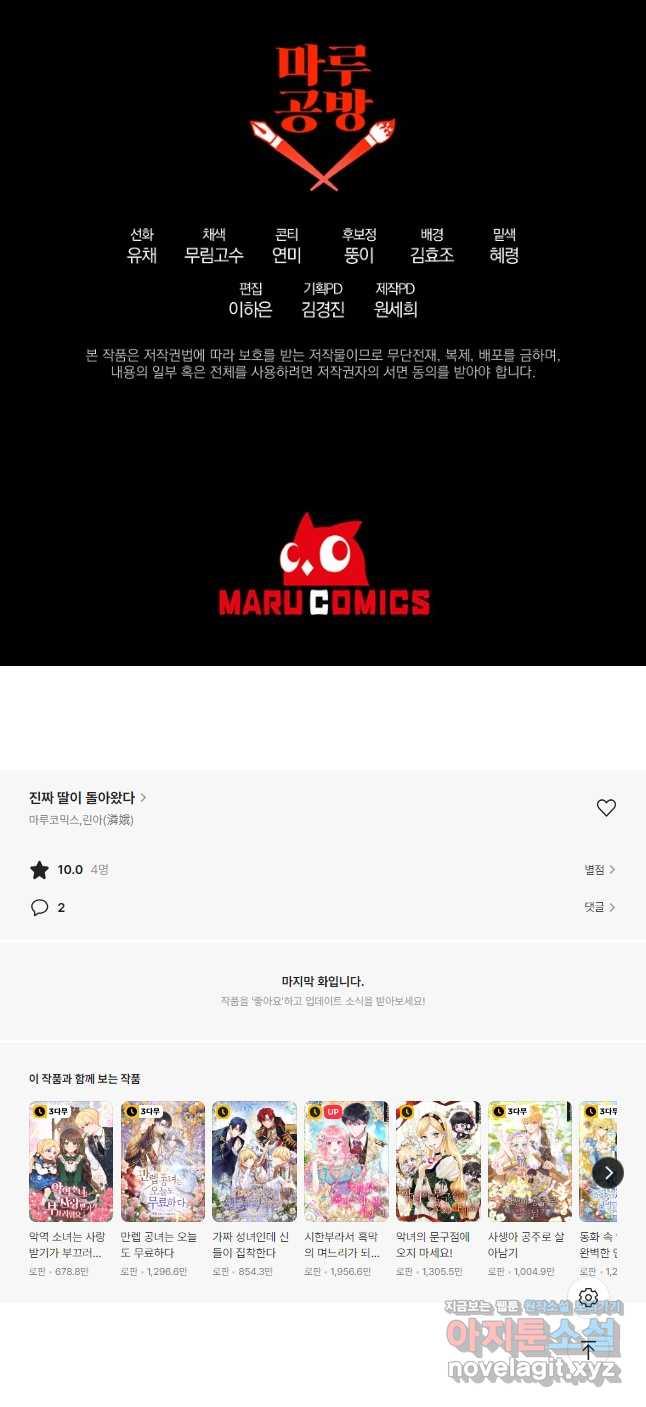Open 시한부라서 흑막의 며느리가 comic
Image resolution: width=646 pixels, height=1407 pixels.
click(346, 1162)
